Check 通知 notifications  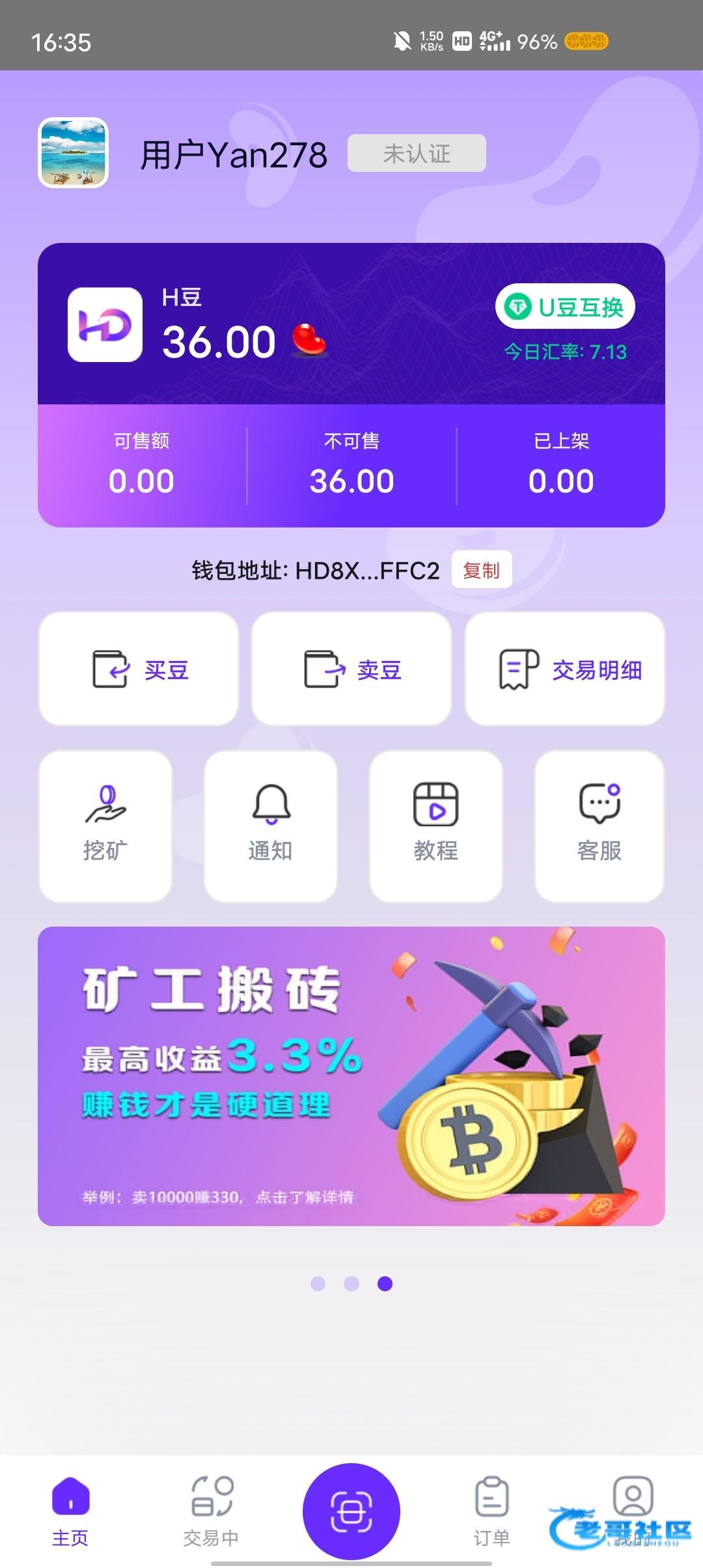point(271,826)
